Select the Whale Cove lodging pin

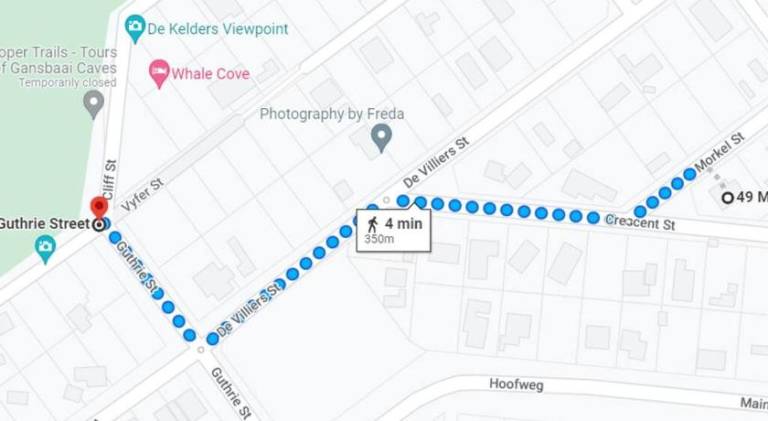click(x=159, y=73)
